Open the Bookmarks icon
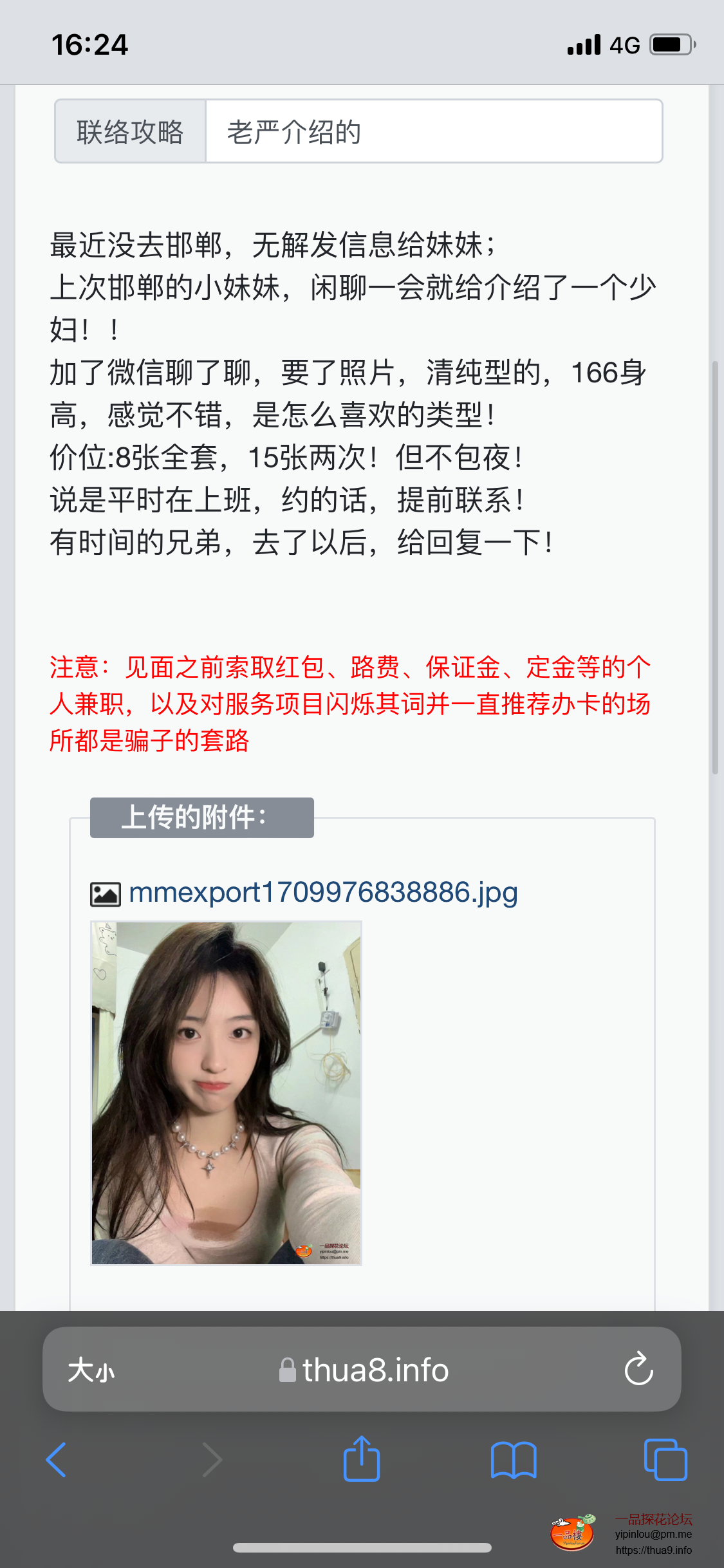The width and height of the screenshot is (724, 1568). point(514,1459)
